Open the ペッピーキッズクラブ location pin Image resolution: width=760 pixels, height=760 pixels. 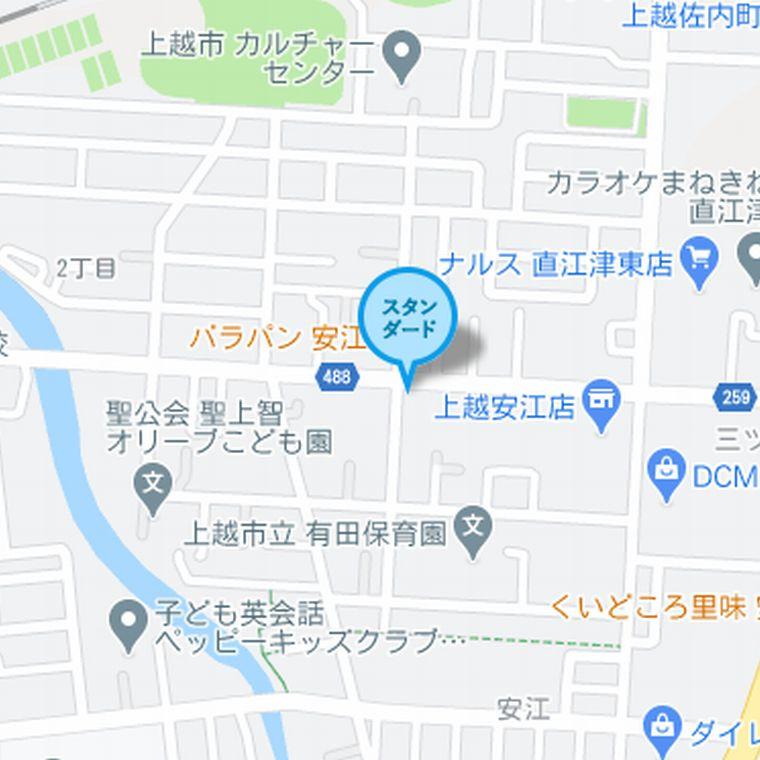pos(128,621)
